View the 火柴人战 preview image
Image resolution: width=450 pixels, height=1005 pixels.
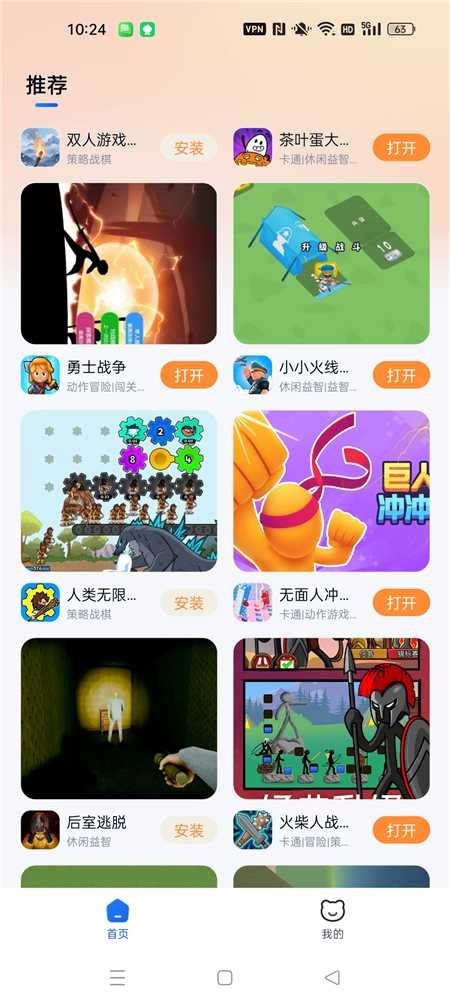click(331, 718)
